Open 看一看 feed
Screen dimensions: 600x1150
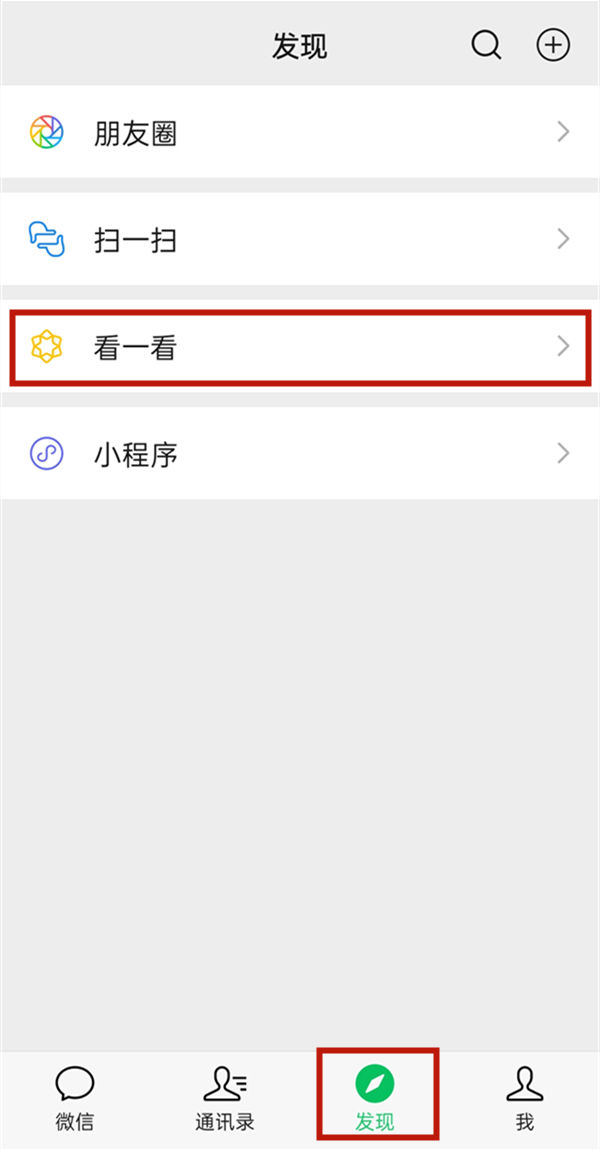300,347
